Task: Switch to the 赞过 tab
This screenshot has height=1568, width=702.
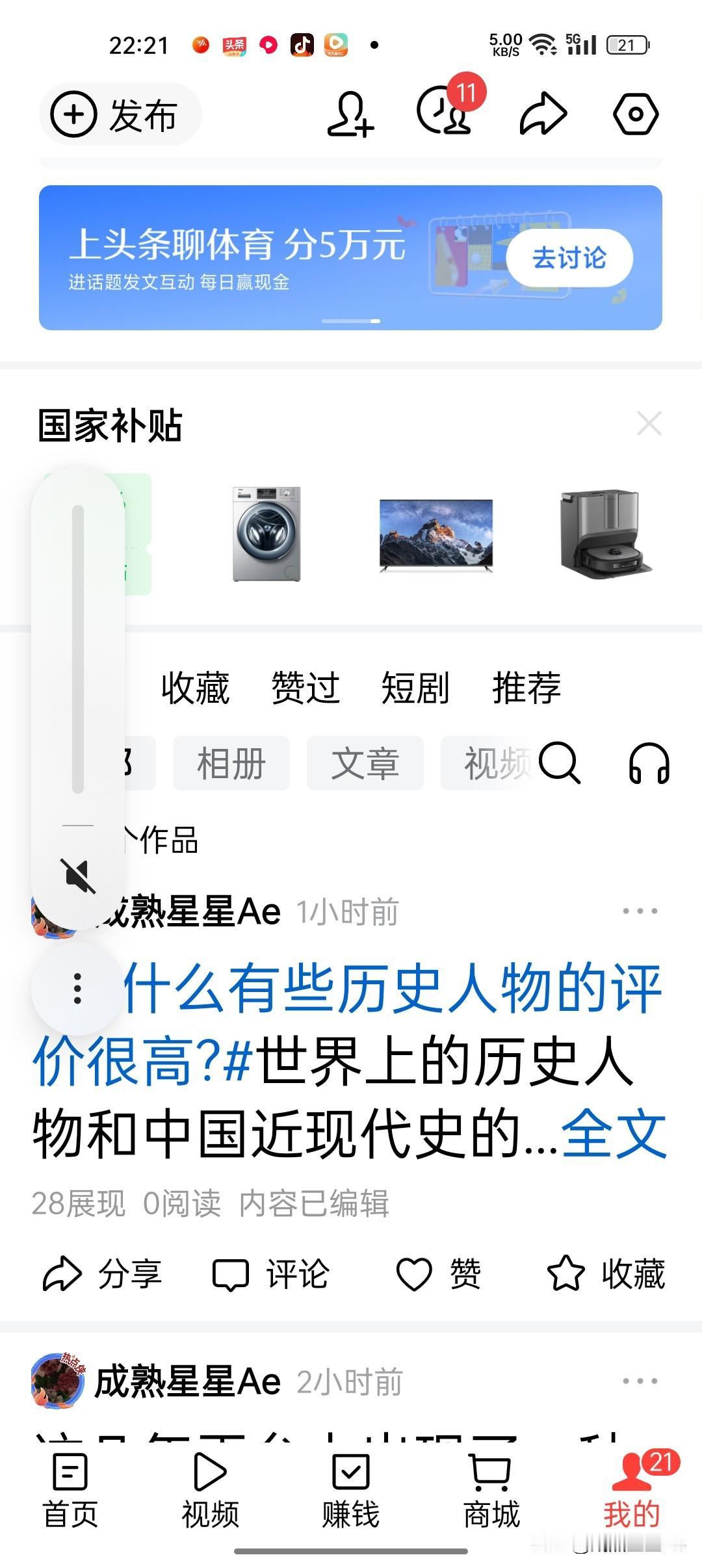Action: (x=304, y=689)
